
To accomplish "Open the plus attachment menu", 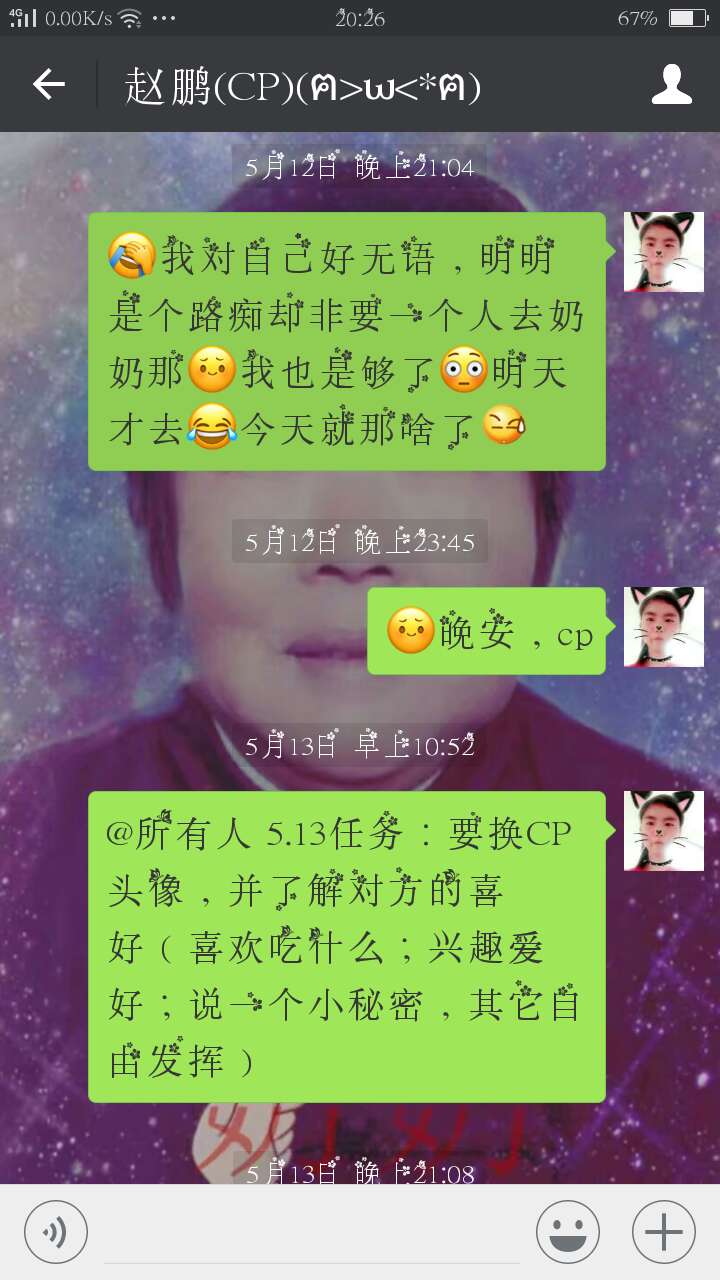I will tap(664, 1232).
